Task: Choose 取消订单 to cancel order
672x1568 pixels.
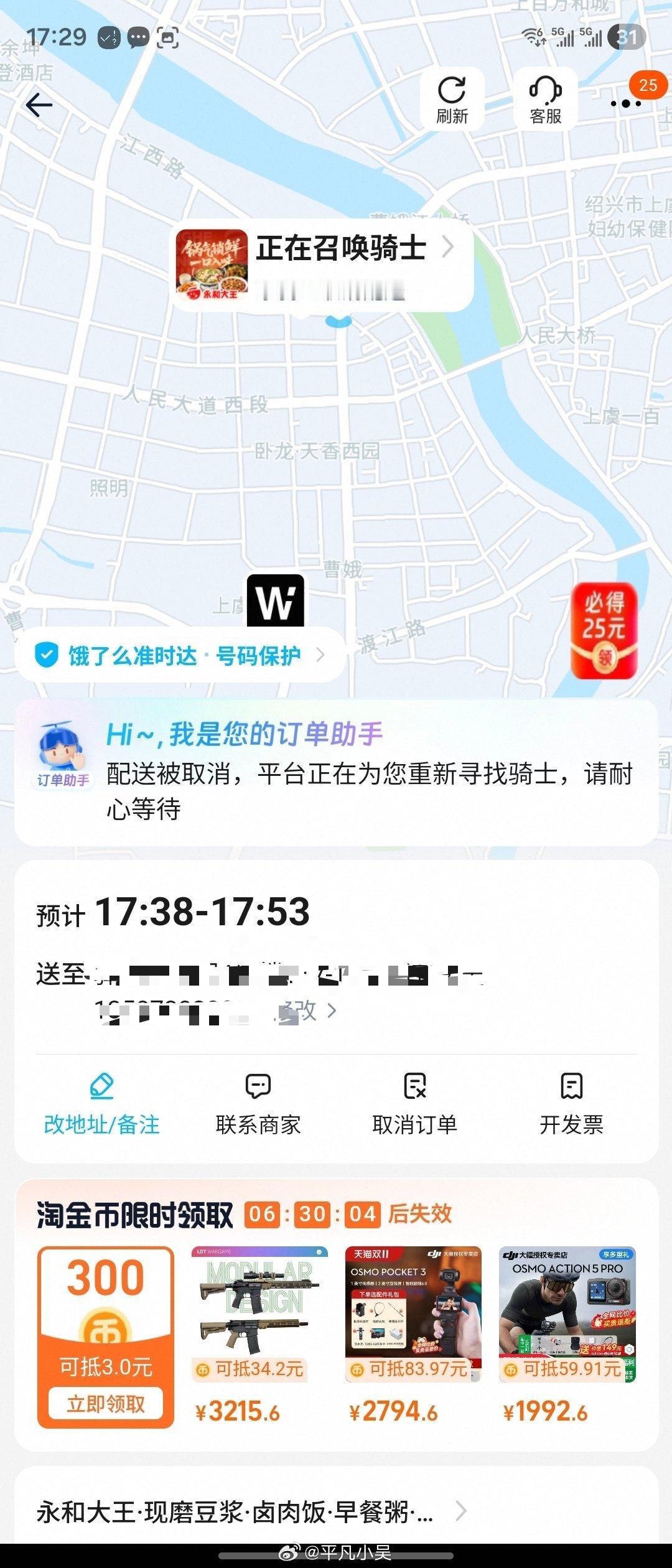Action: (x=414, y=1103)
